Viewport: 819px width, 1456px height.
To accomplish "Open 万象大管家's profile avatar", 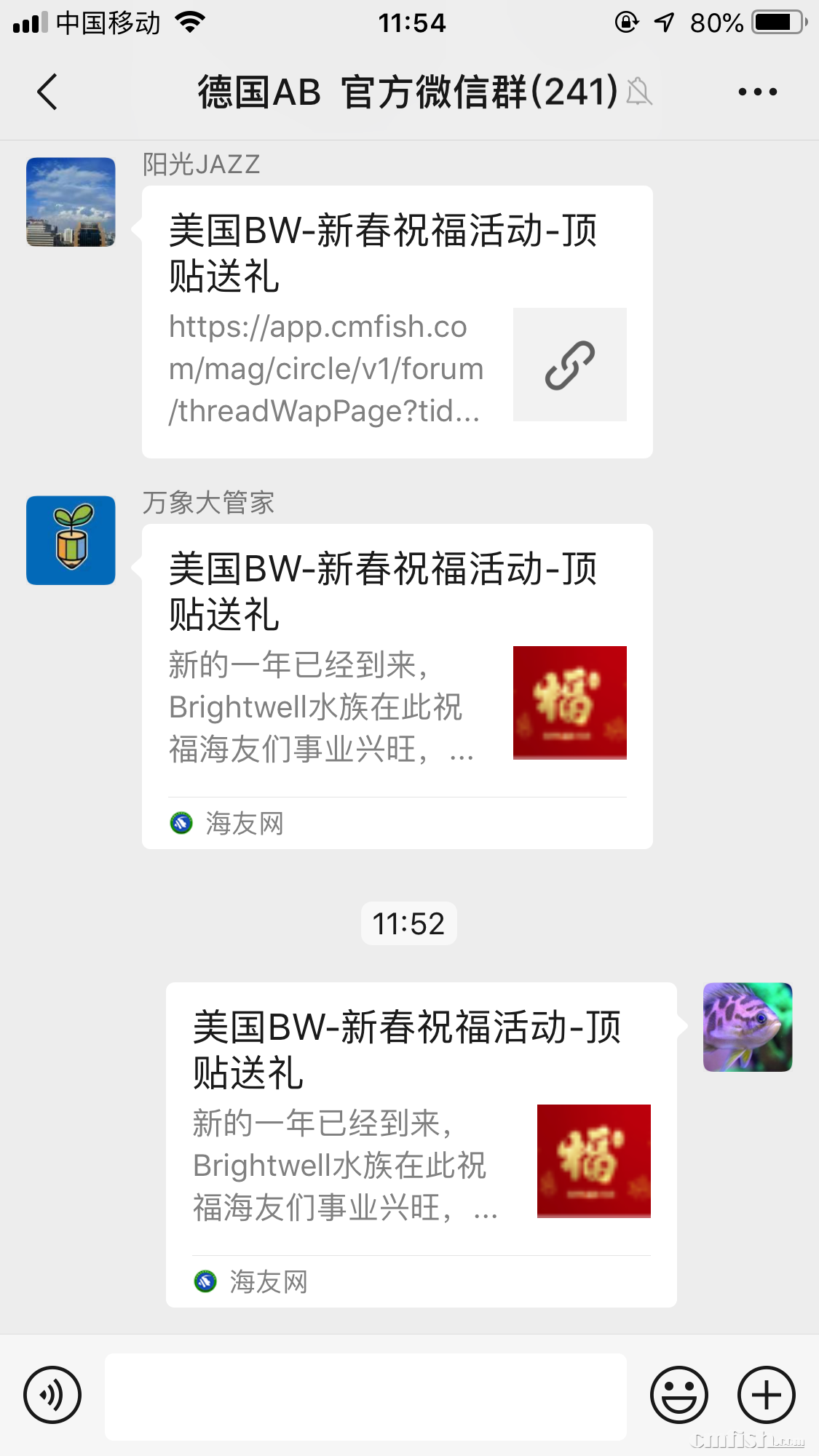I will coord(71,541).
